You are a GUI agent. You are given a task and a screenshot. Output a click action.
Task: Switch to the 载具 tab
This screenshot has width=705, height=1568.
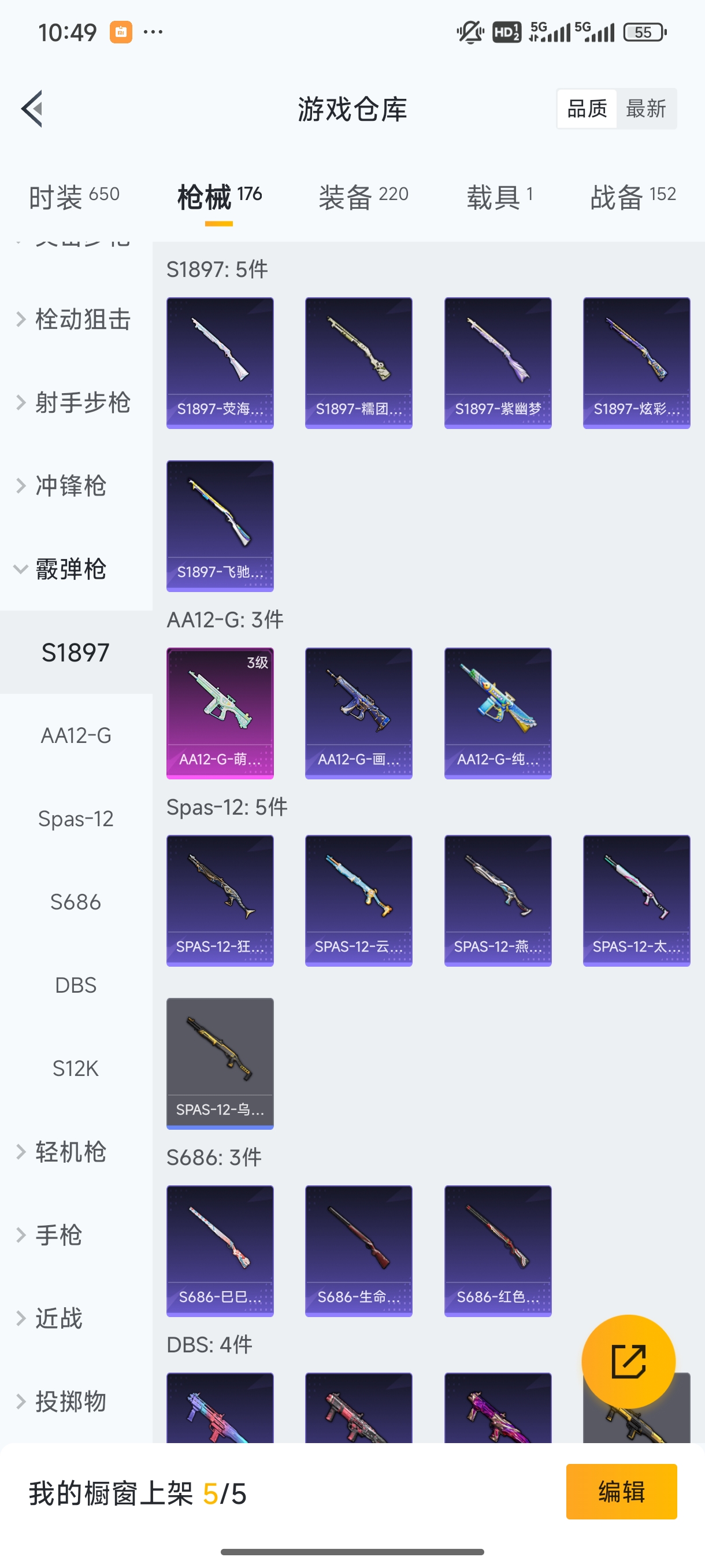point(499,197)
